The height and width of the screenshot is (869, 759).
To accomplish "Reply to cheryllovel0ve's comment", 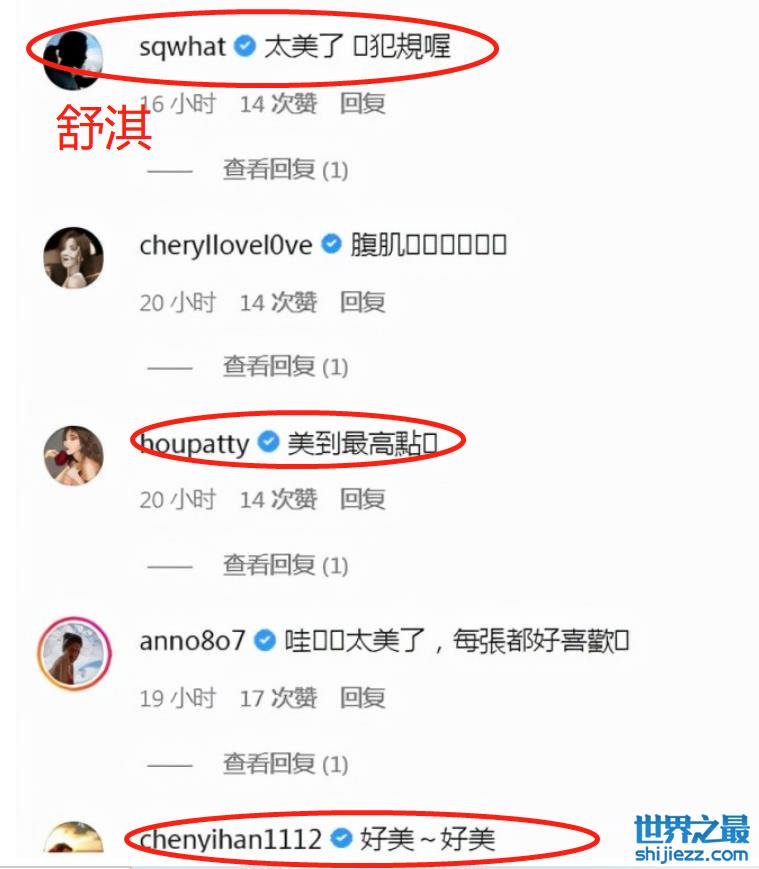I will [362, 302].
